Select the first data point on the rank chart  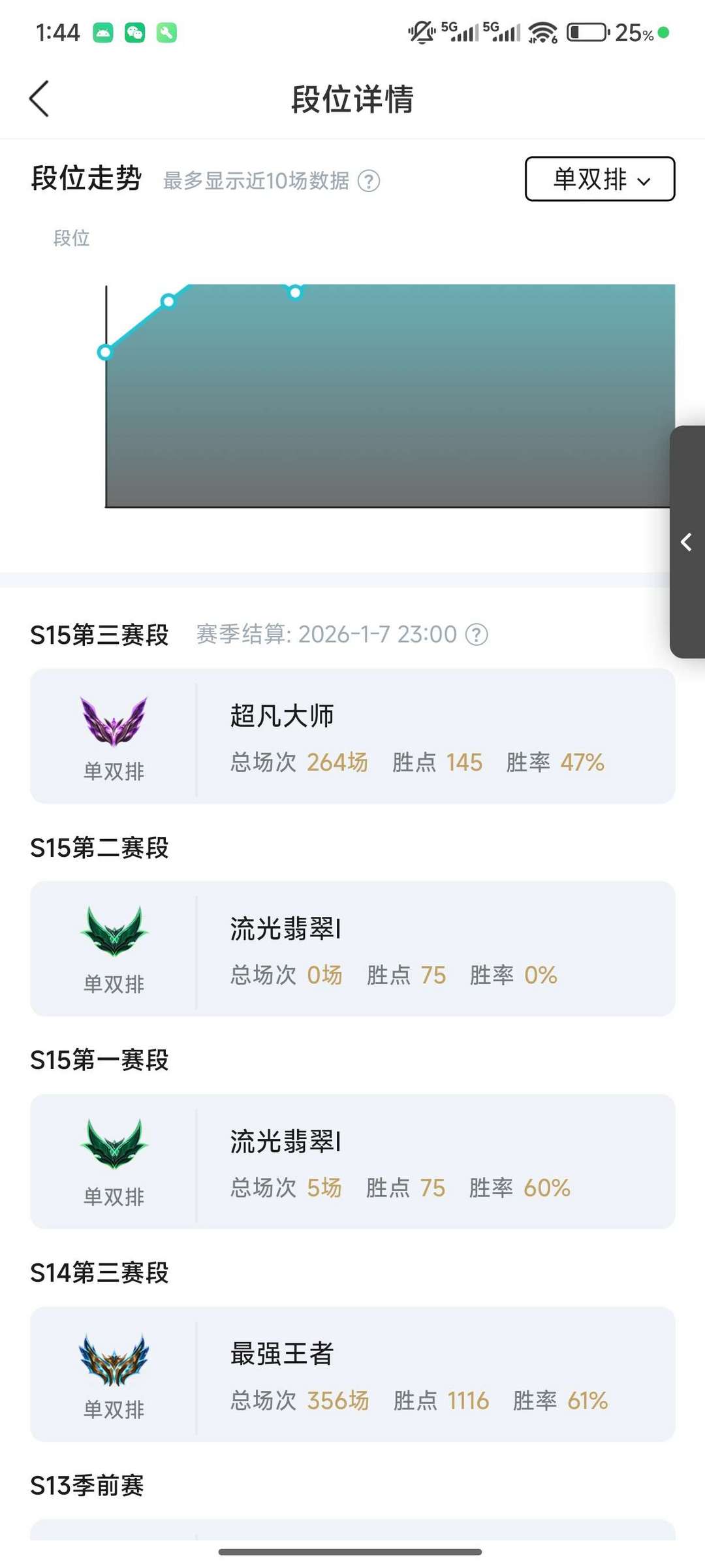point(105,353)
